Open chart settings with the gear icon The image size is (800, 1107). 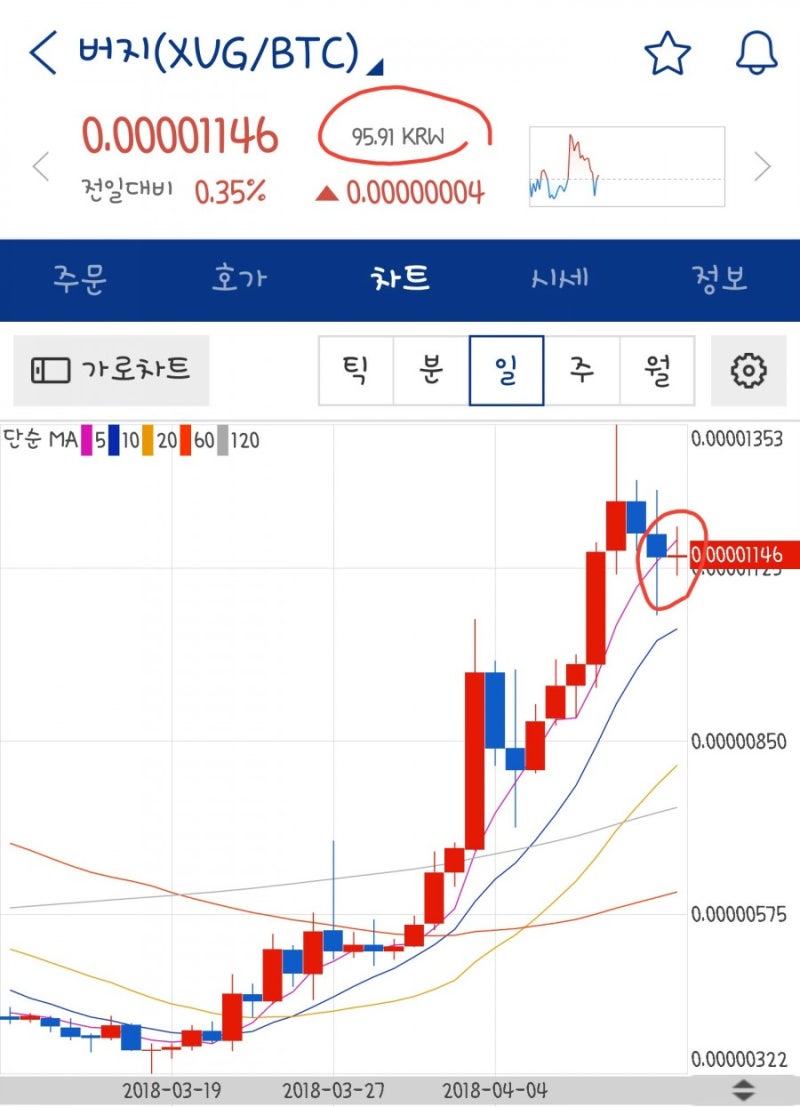pyautogui.click(x=746, y=370)
